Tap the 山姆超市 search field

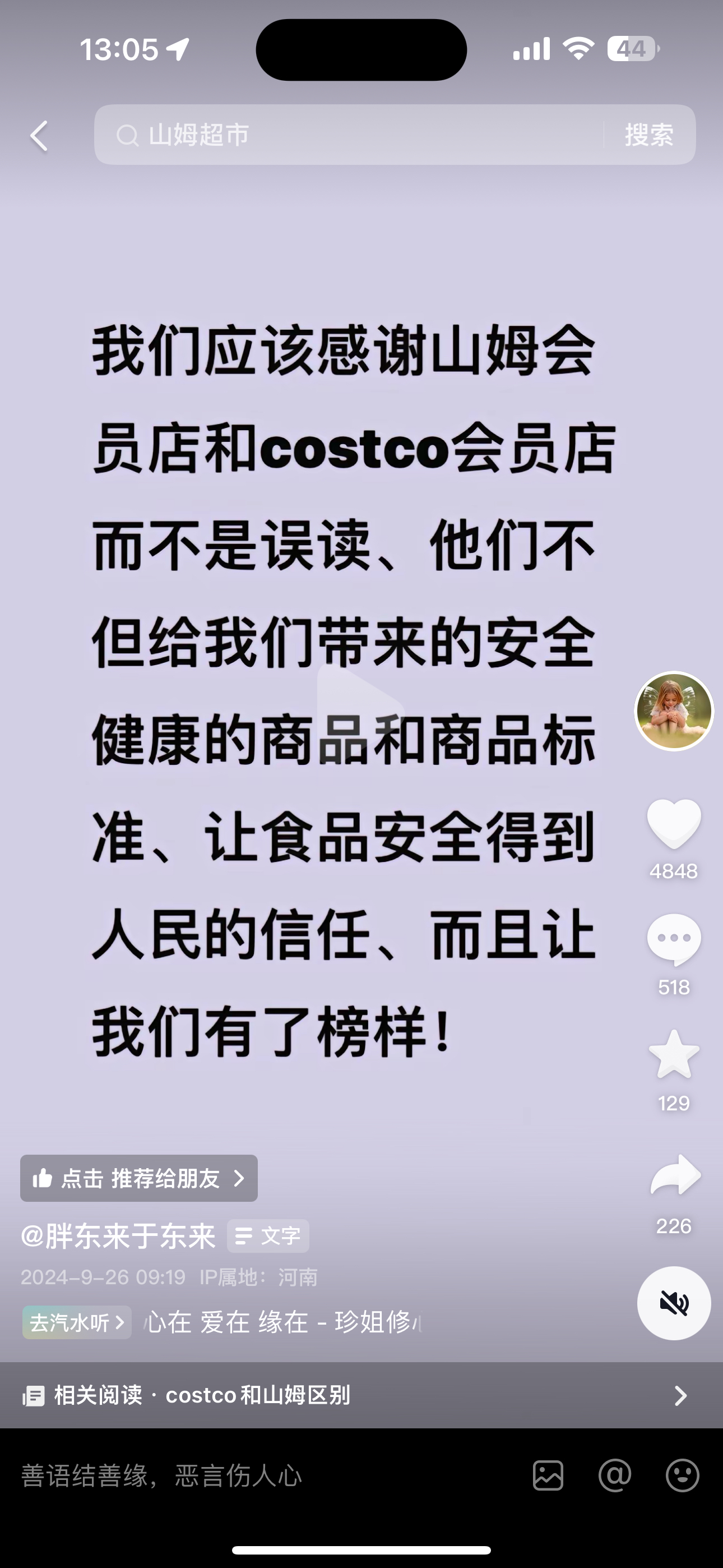[347, 135]
